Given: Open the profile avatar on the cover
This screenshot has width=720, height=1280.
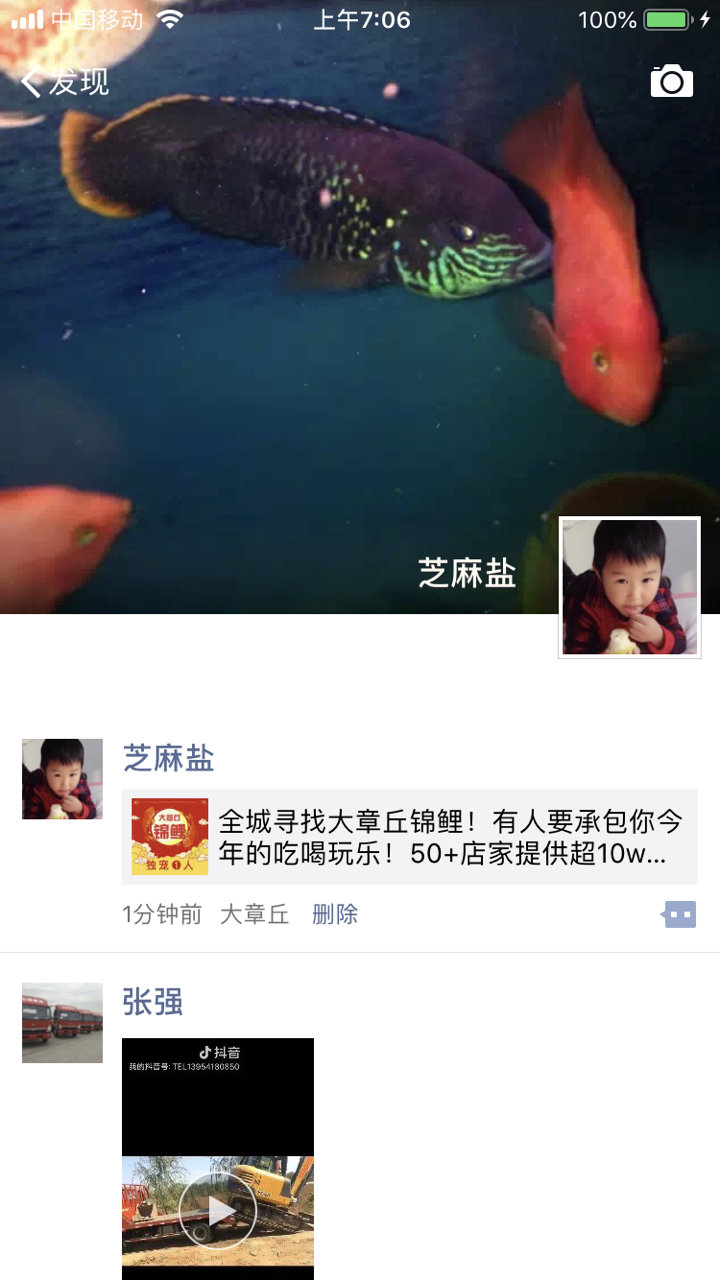Looking at the screenshot, I should [x=629, y=588].
